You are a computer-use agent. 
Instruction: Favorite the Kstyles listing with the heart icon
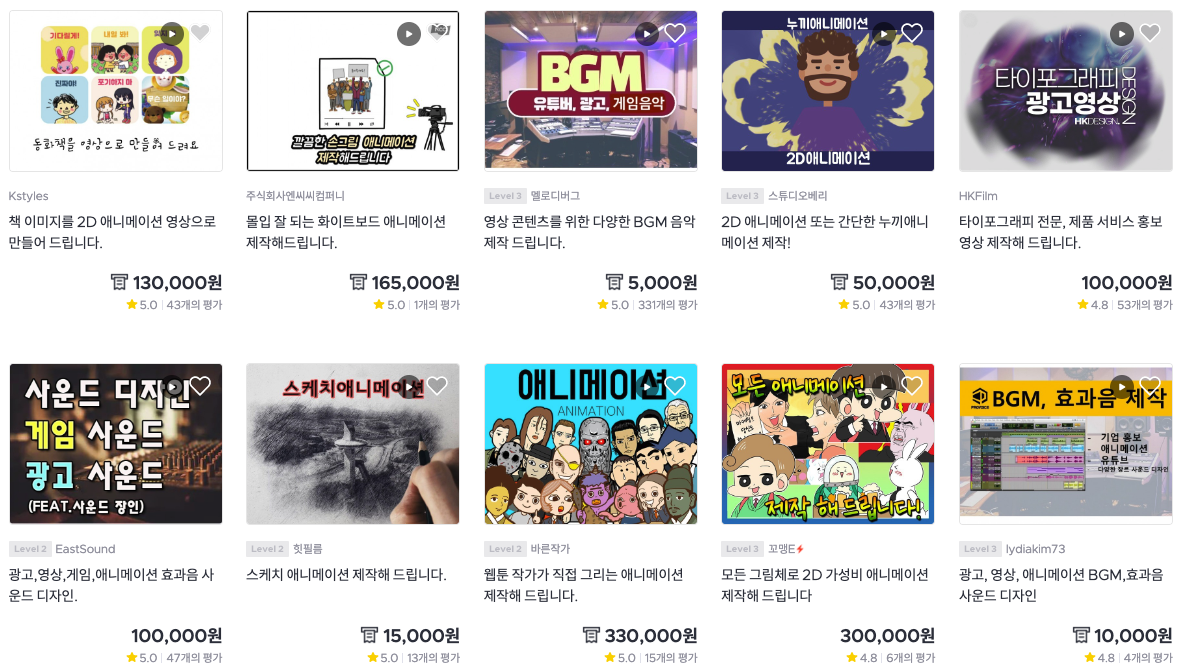200,33
